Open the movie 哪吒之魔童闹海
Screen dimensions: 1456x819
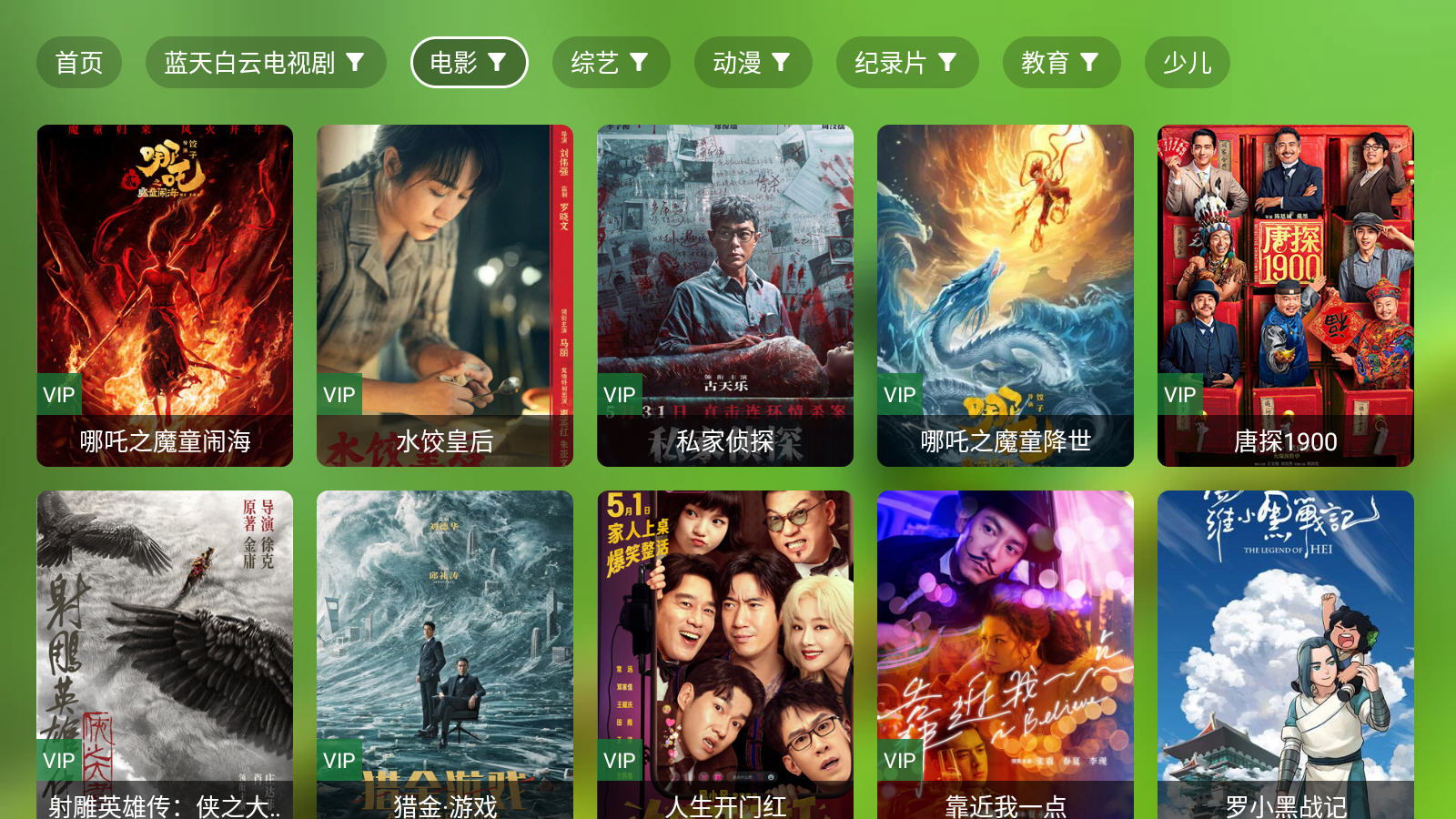tap(165, 296)
